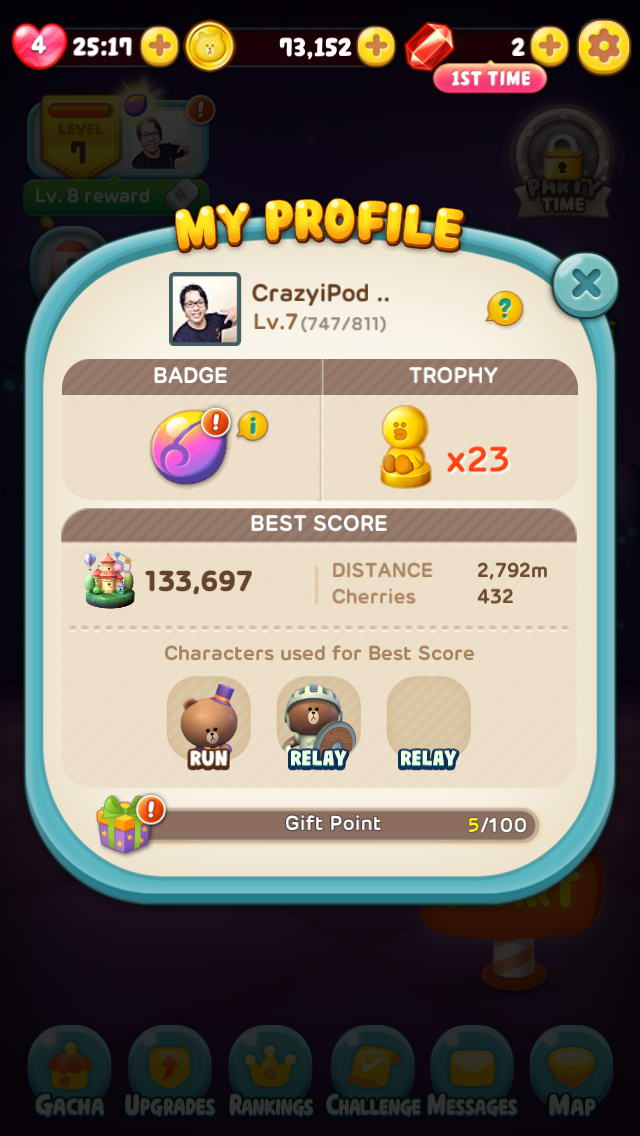
Task: Buy more coins with plus button
Action: click(376, 46)
